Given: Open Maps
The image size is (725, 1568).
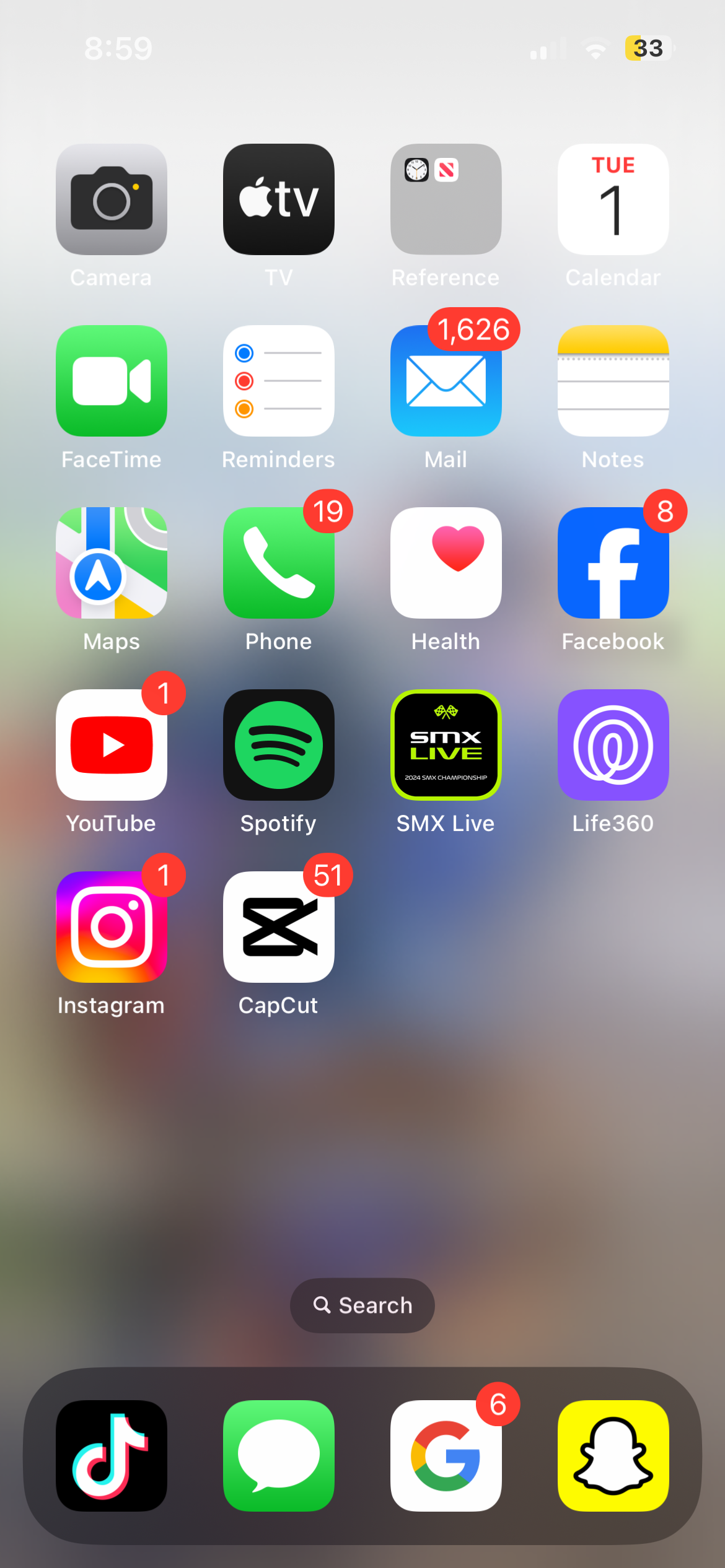Looking at the screenshot, I should pyautogui.click(x=112, y=563).
